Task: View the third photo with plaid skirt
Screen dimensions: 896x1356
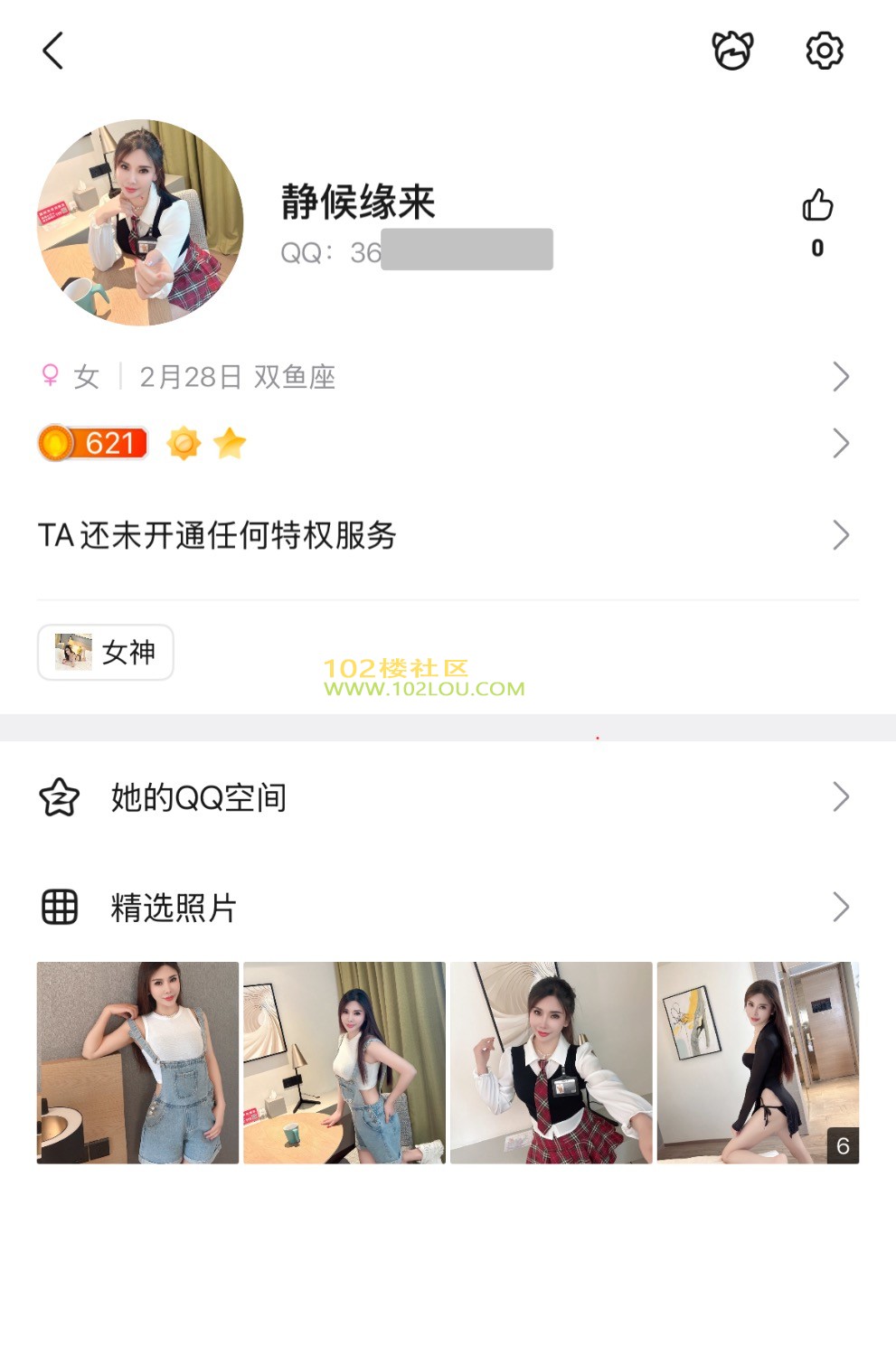Action: pyautogui.click(x=551, y=1062)
